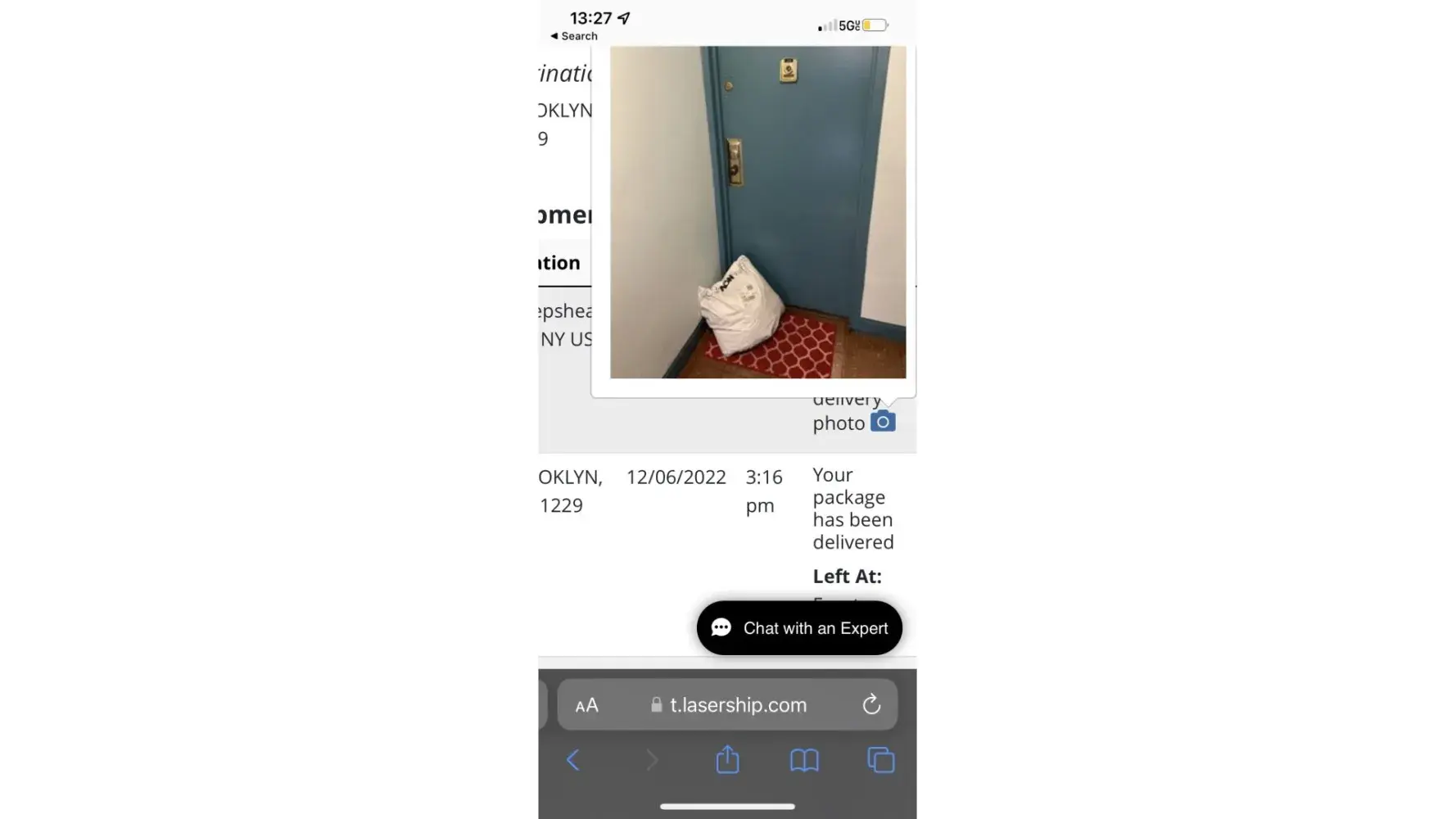Open Chat with an Expert
Viewport: 1456px width, 819px height.
799,628
